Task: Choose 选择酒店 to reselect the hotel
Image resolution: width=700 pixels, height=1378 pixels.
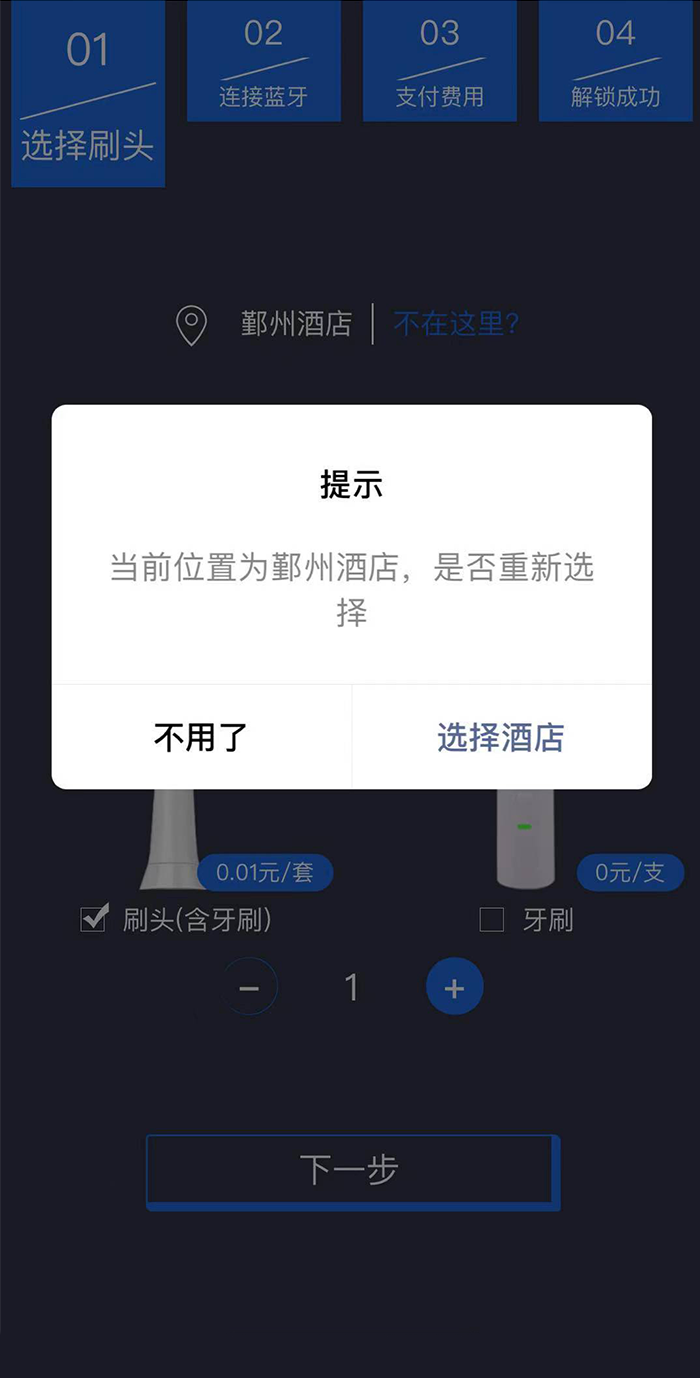Action: 501,738
